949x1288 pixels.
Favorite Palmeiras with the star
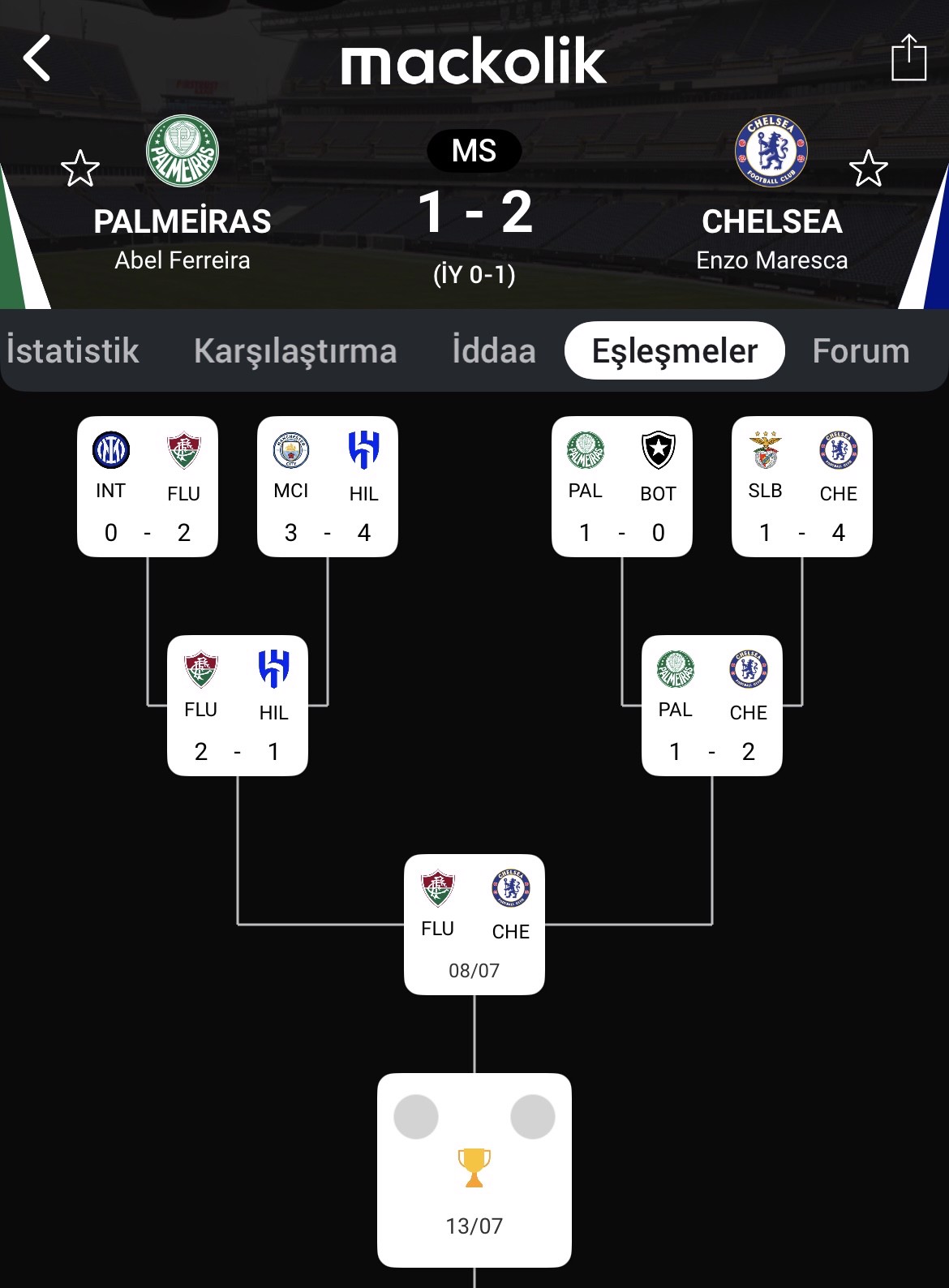(x=80, y=169)
